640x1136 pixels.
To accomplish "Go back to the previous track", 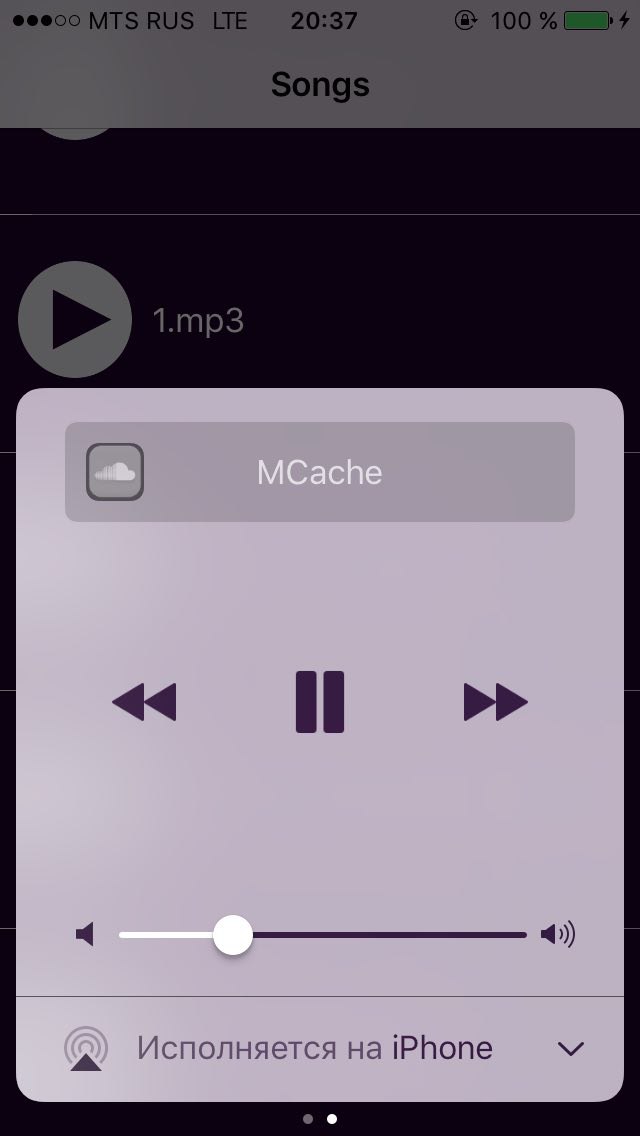I will (x=144, y=702).
